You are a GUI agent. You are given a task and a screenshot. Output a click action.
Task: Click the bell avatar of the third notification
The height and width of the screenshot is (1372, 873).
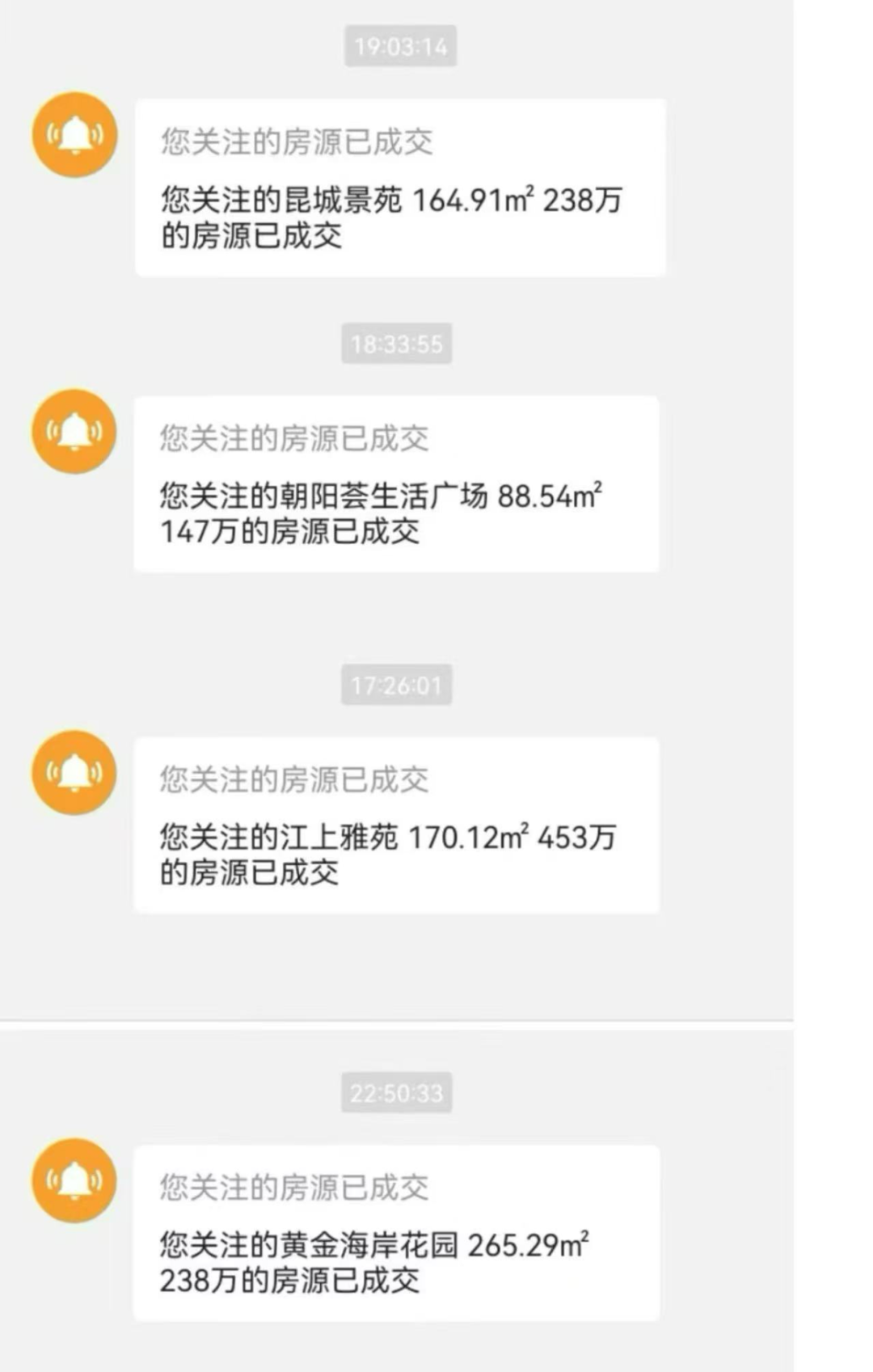[74, 775]
